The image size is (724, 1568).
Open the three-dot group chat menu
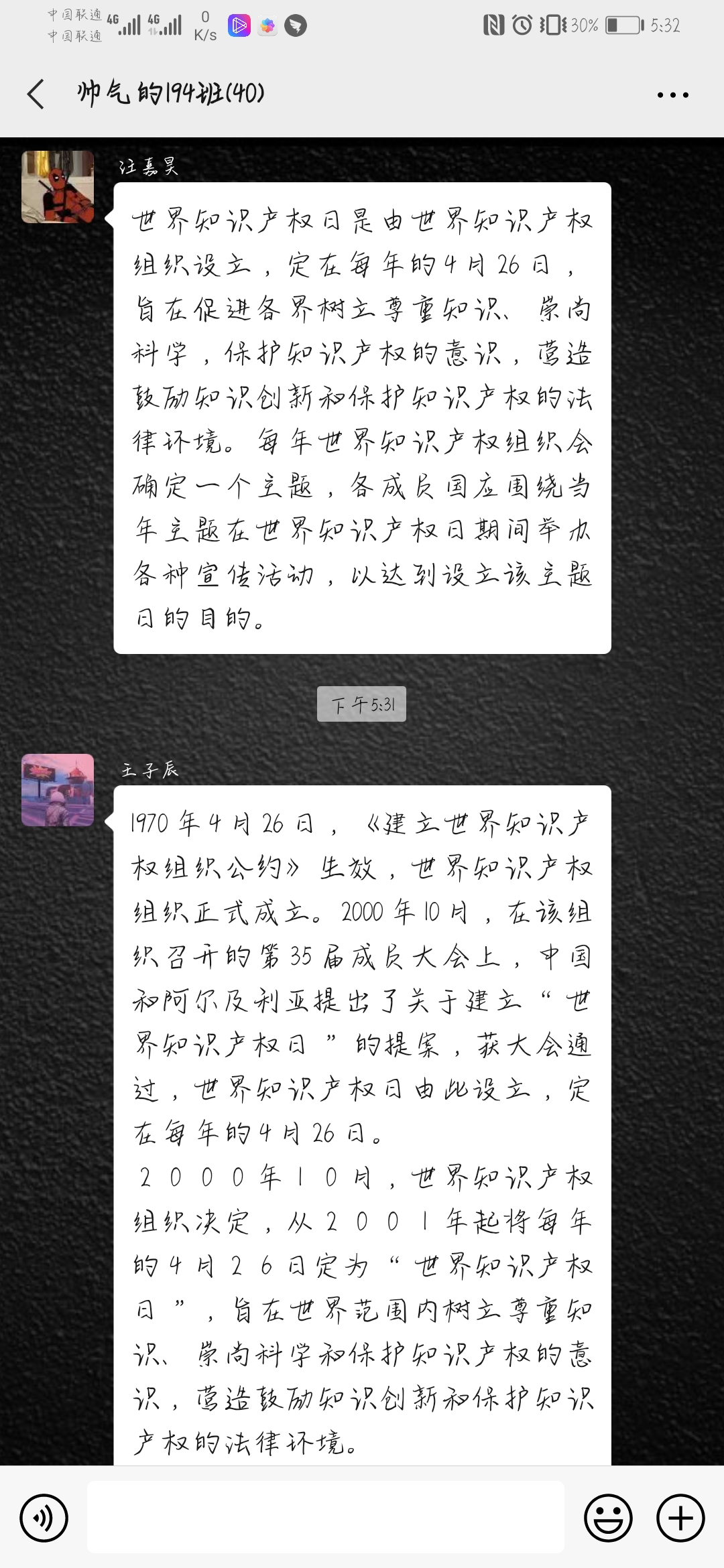click(x=672, y=95)
